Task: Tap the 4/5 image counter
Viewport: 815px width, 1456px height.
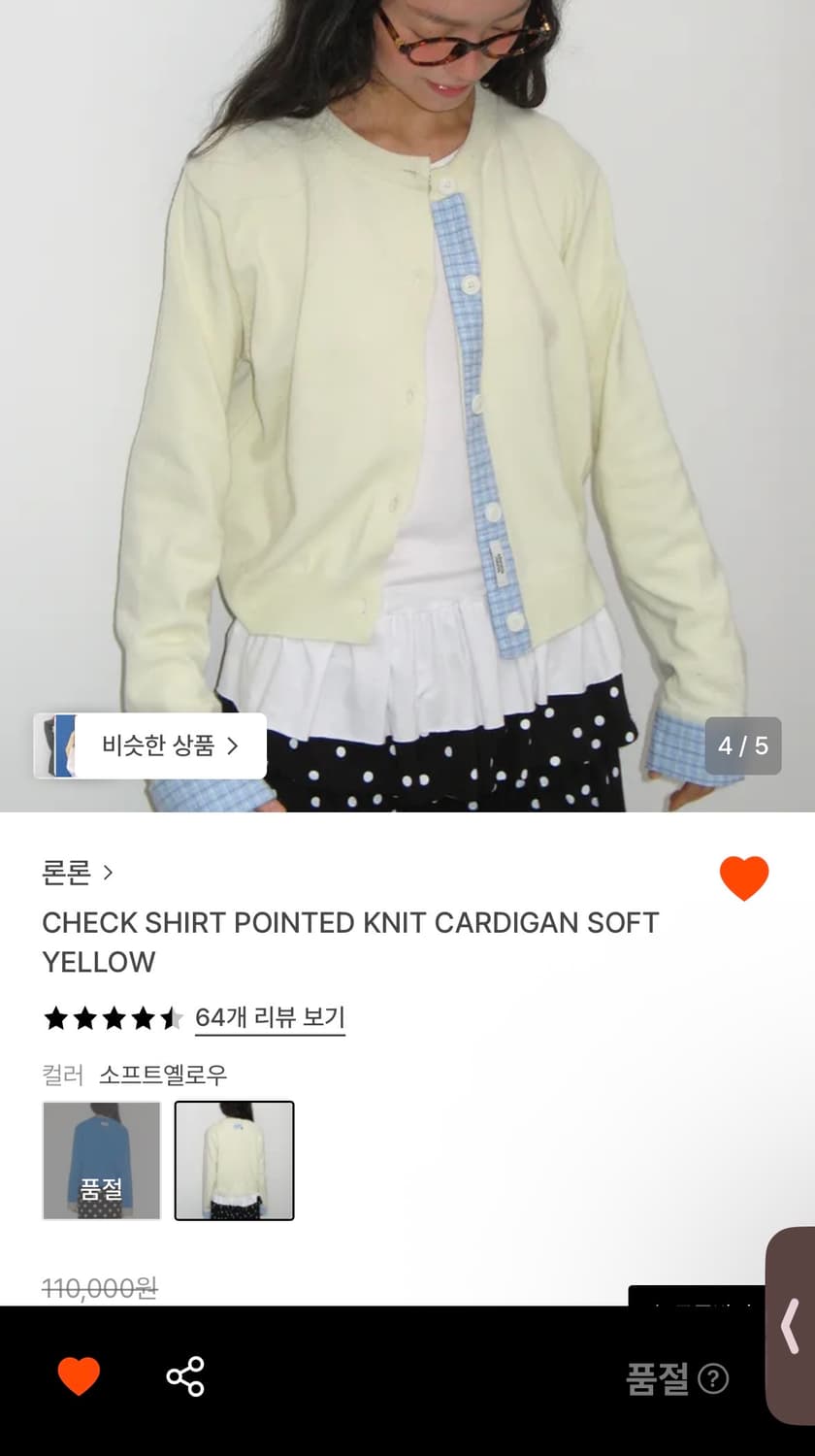Action: tap(744, 745)
